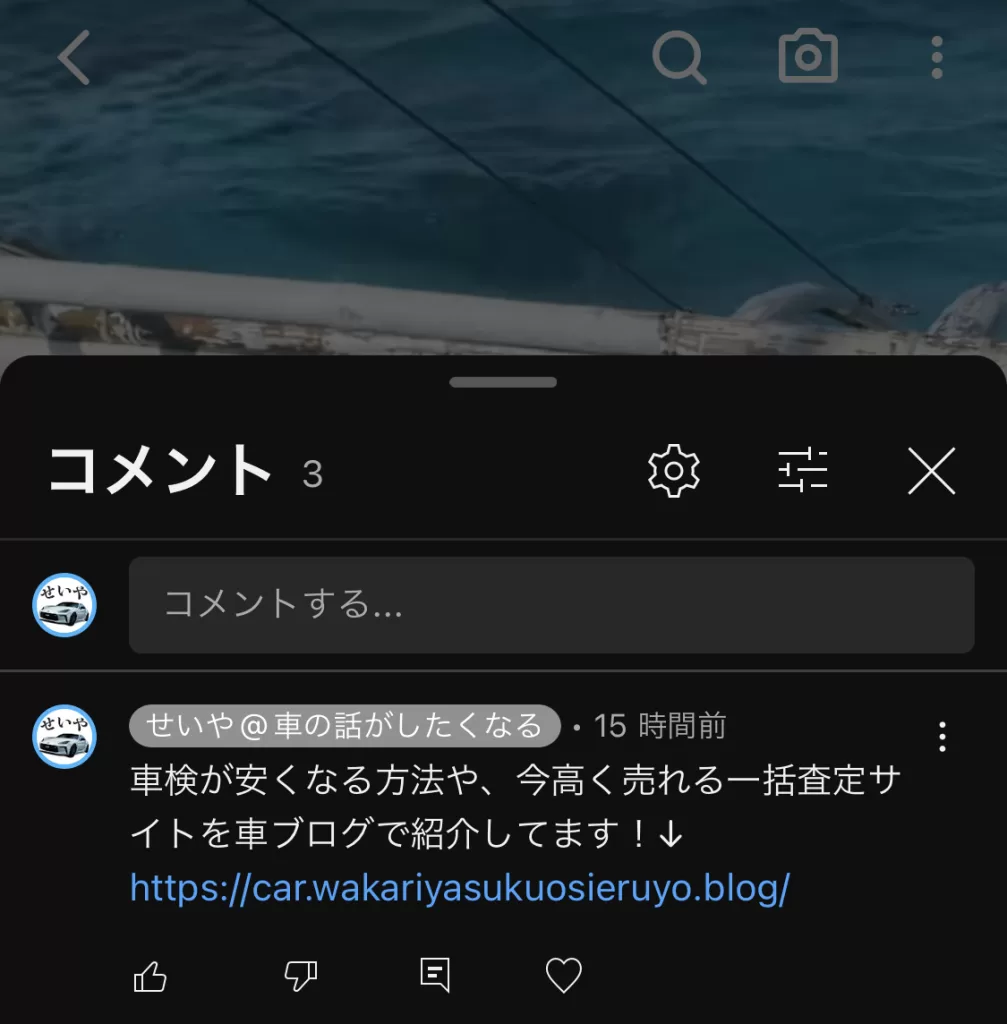This screenshot has width=1007, height=1024.
Task: Give a heart to the せいや comment
Action: coord(564,975)
